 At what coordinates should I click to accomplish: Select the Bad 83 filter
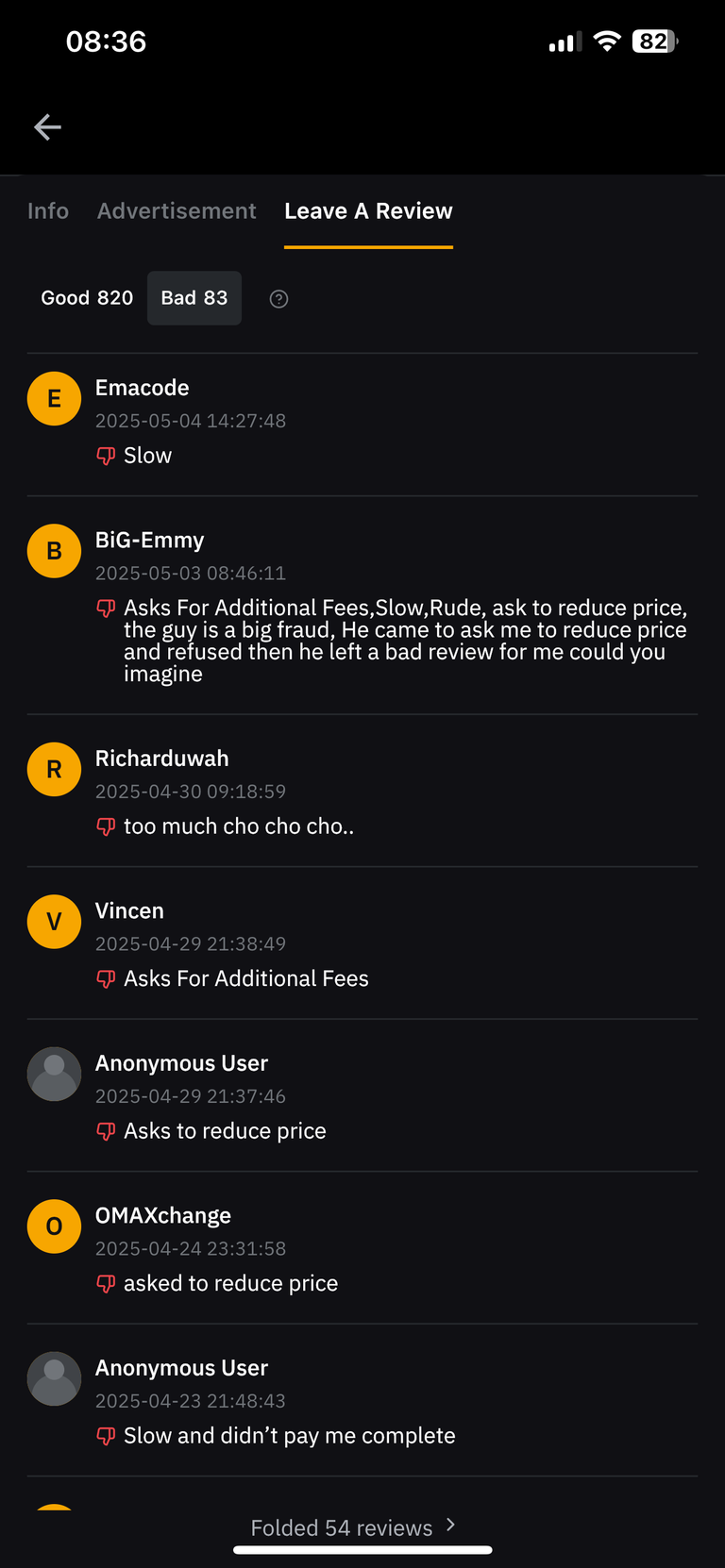tap(194, 298)
